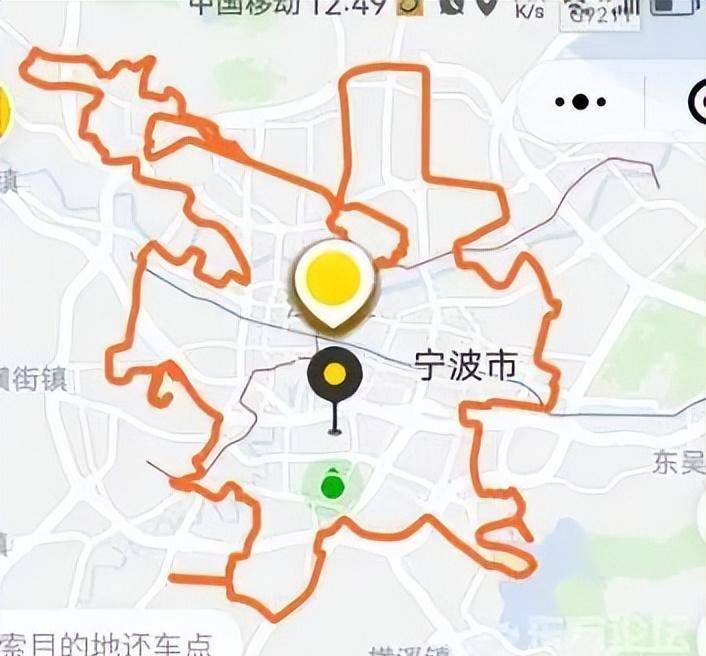The image size is (706, 656).
Task: Tap the green dot marker on the map
Action: click(332, 487)
